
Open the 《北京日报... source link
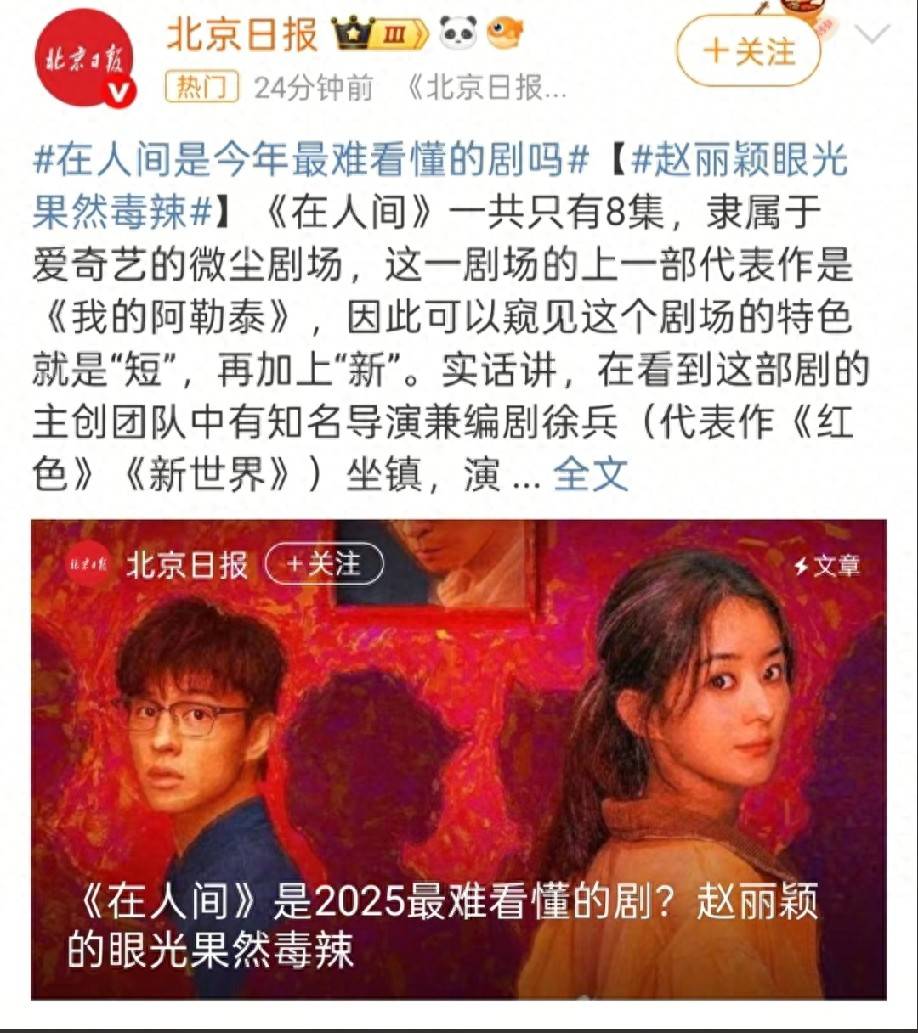pyautogui.click(x=487, y=89)
